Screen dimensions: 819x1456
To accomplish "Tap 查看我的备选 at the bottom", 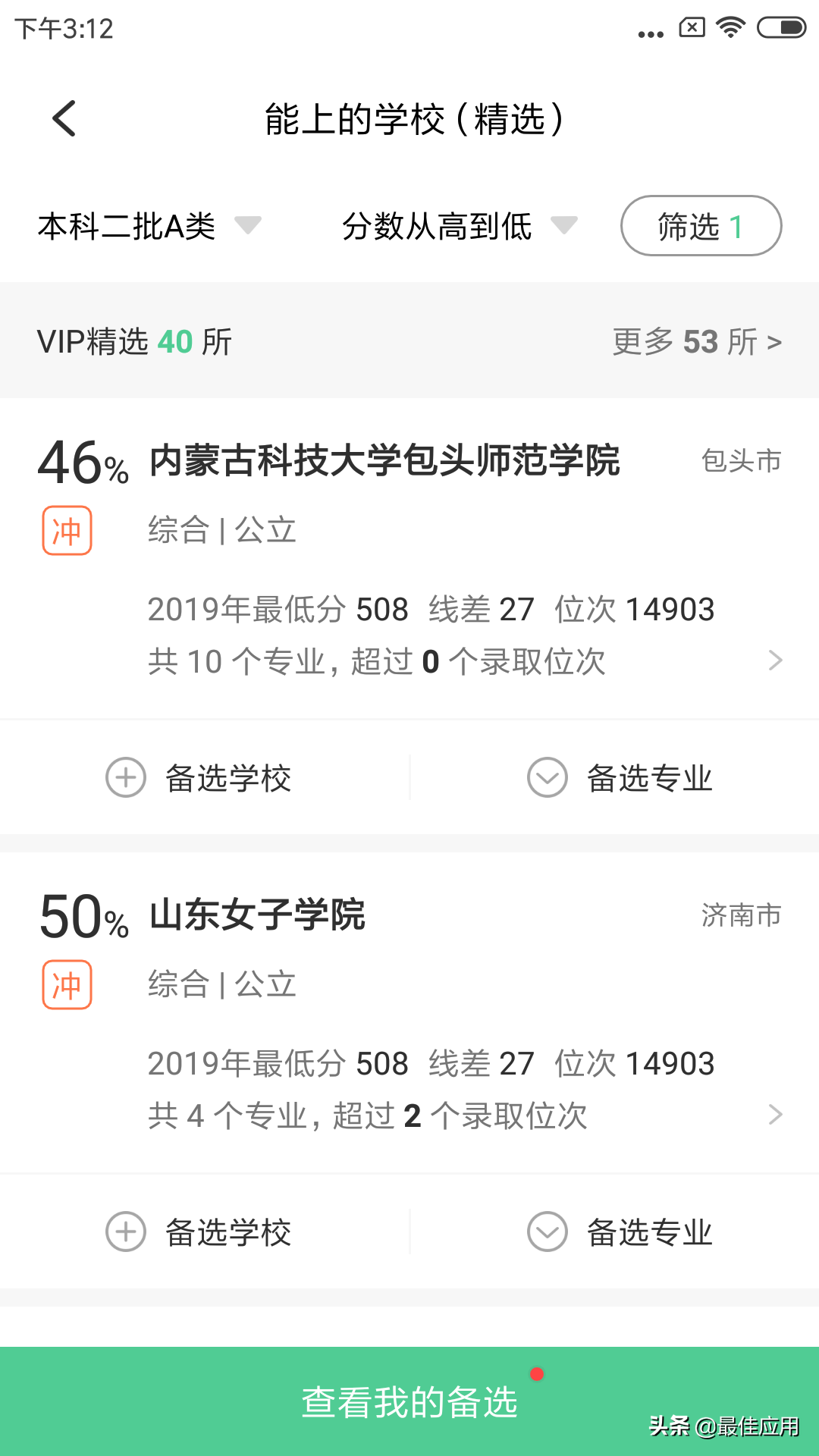I will click(x=409, y=1402).
